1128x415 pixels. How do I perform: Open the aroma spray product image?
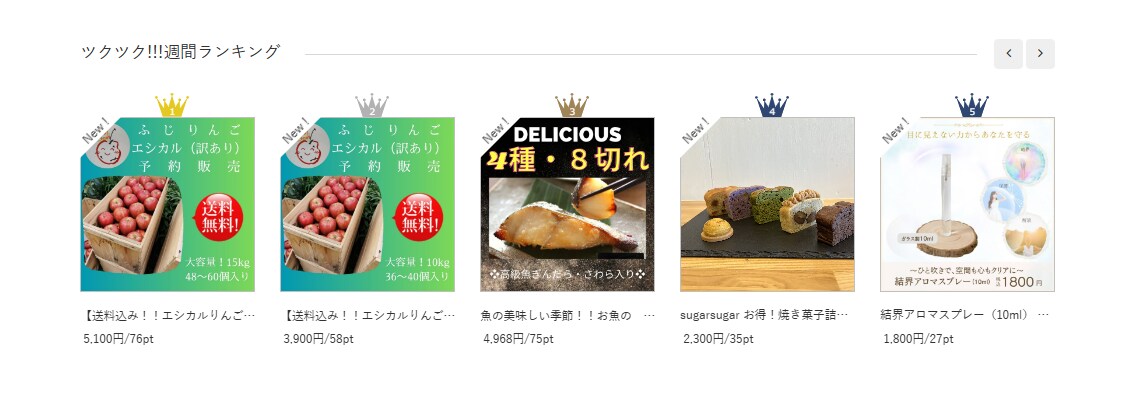point(968,204)
